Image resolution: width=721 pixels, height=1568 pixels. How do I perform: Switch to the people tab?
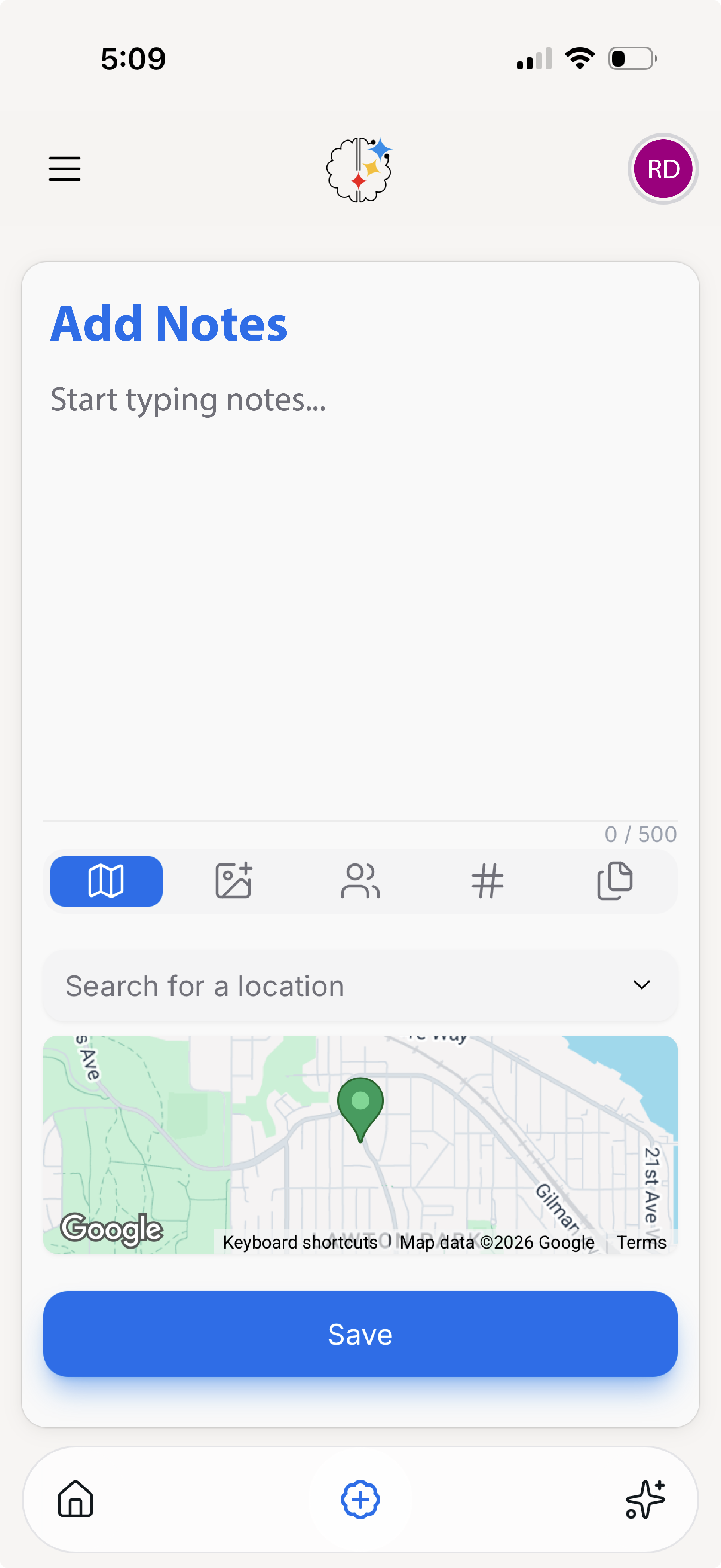point(360,881)
